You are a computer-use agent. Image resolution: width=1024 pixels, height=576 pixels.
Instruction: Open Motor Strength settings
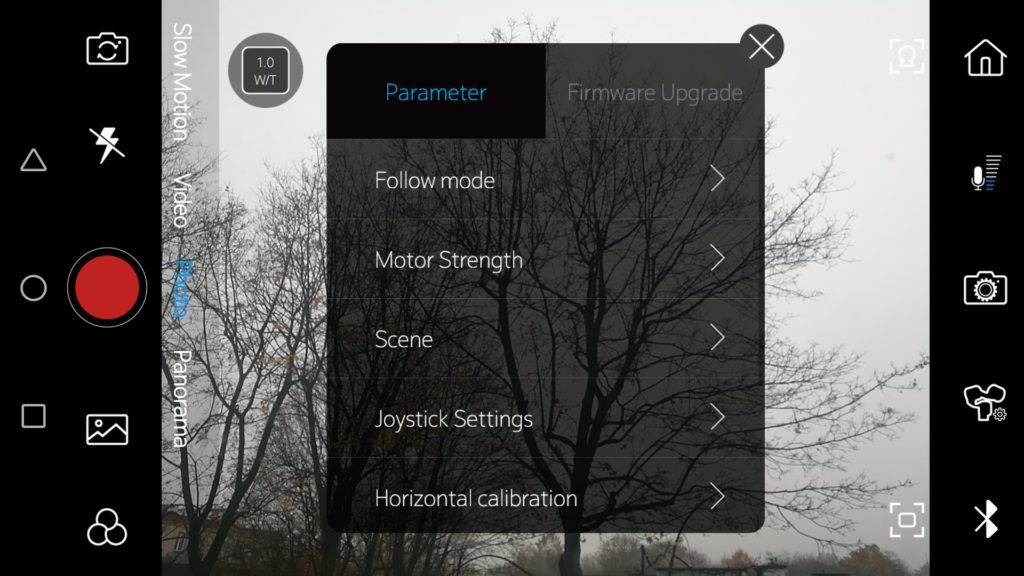point(545,259)
